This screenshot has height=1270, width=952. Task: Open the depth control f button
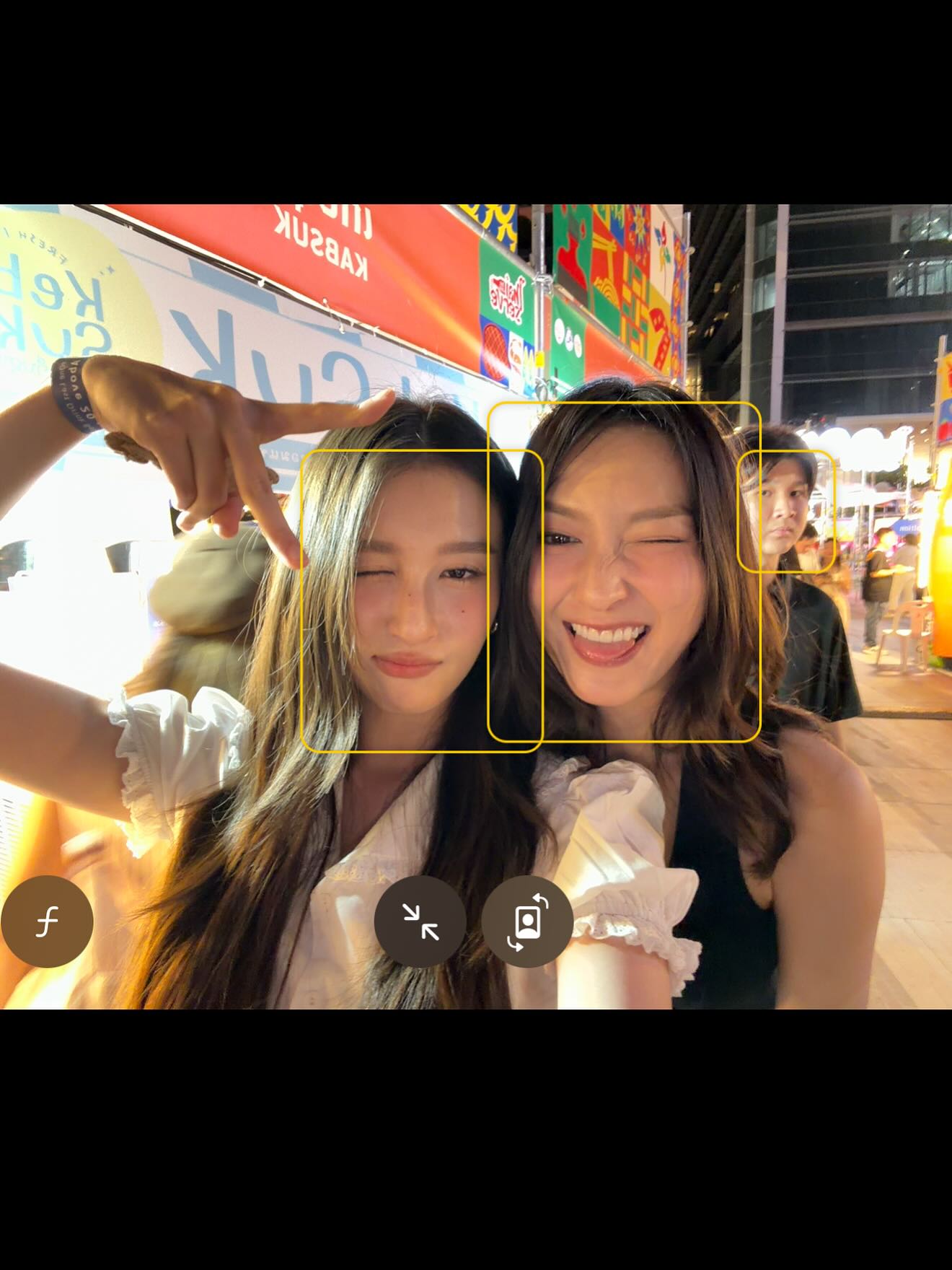click(47, 921)
